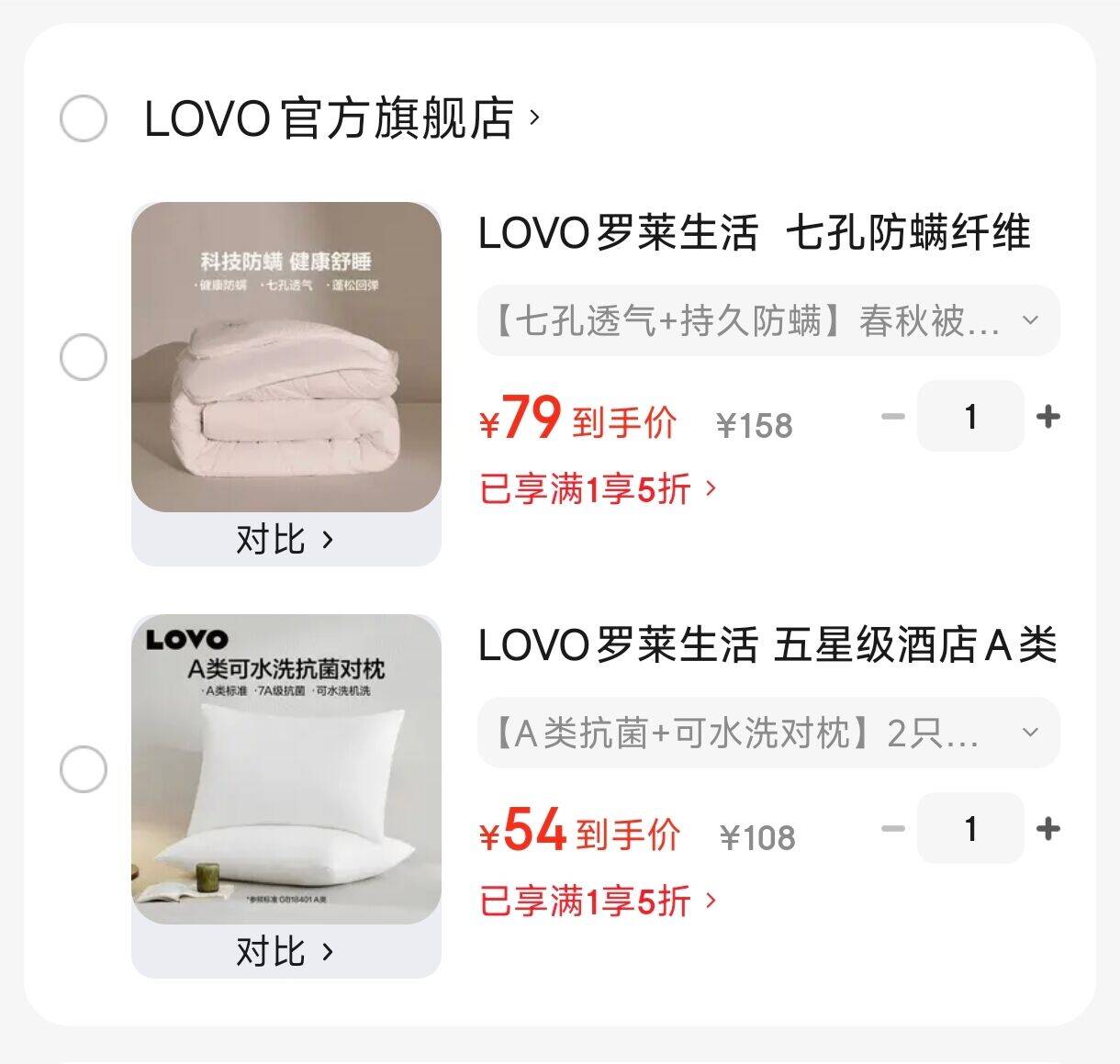Open the 七孔防螨纤维 quilt product image
Viewport: 1120px width, 1064px height.
(286, 357)
